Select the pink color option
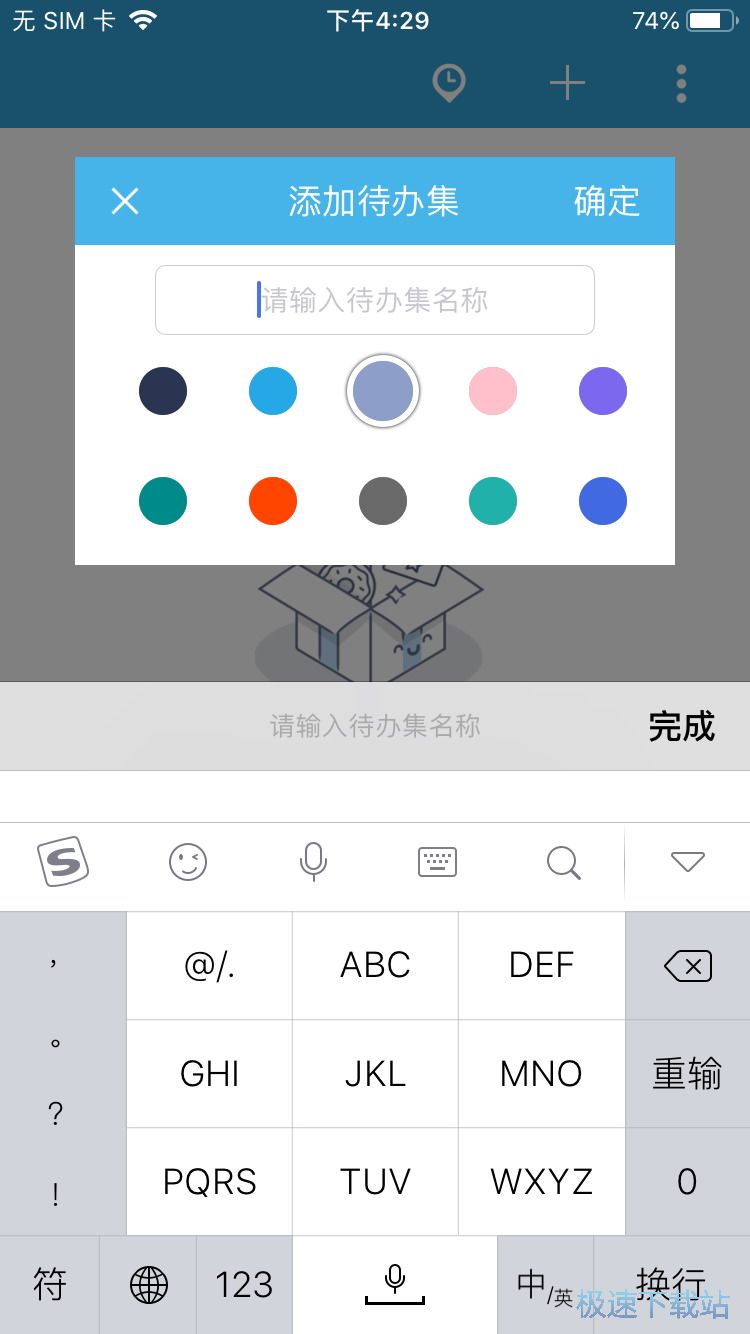 pos(493,391)
